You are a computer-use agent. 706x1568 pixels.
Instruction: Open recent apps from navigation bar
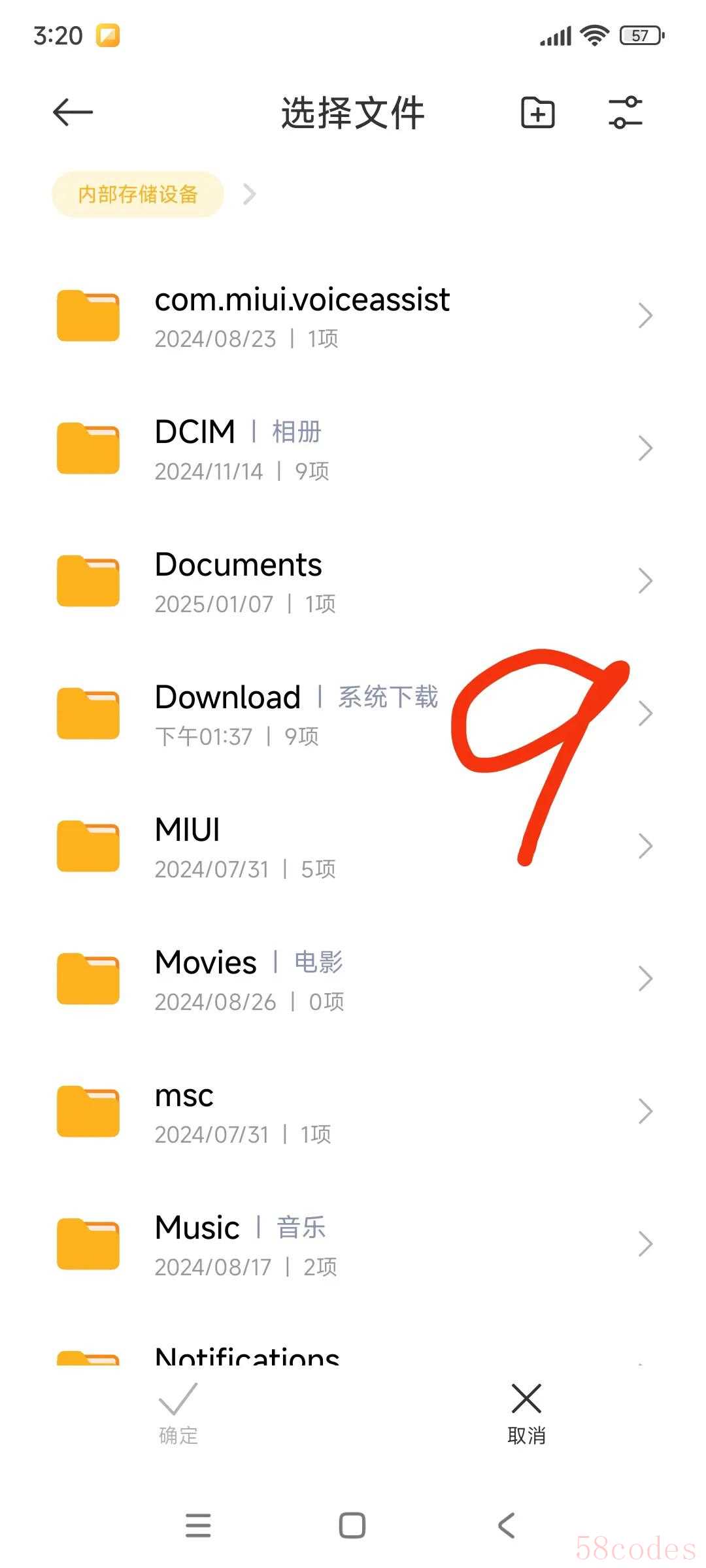click(x=198, y=1526)
